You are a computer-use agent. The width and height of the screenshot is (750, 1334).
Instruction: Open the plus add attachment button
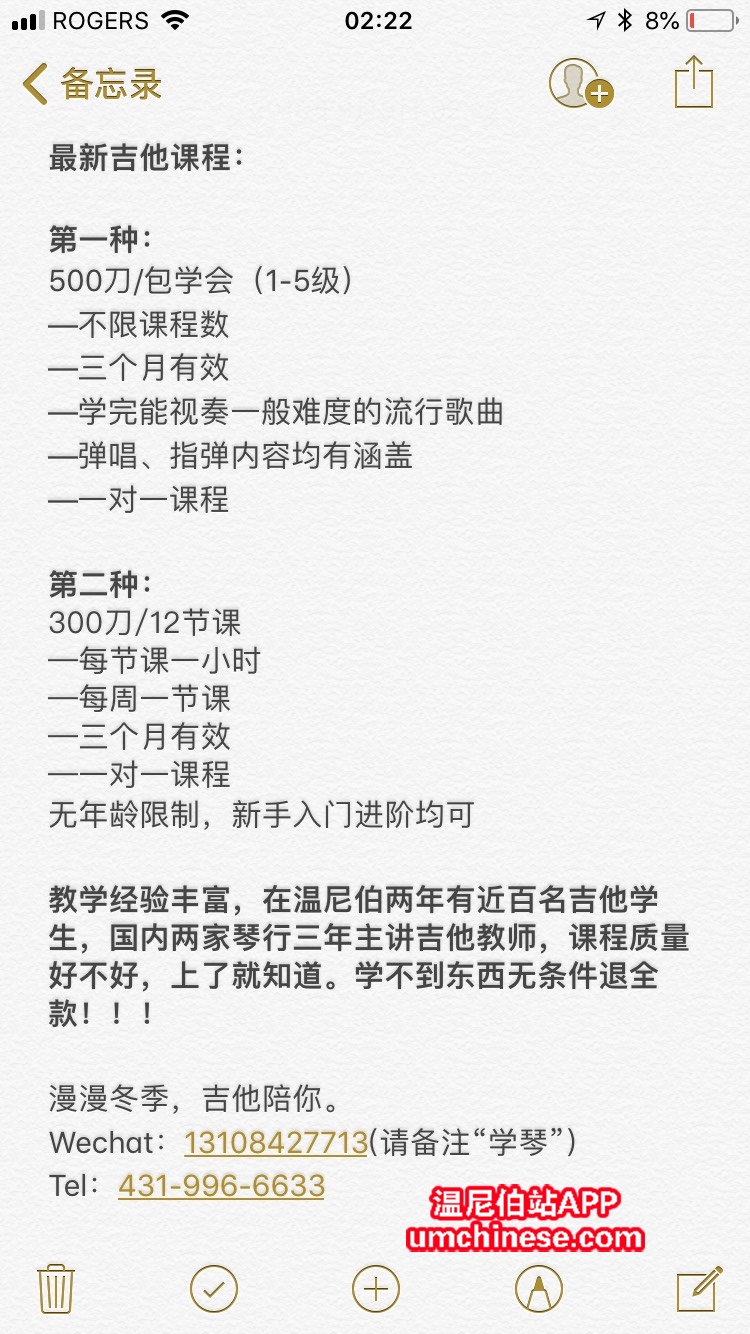click(x=376, y=1288)
